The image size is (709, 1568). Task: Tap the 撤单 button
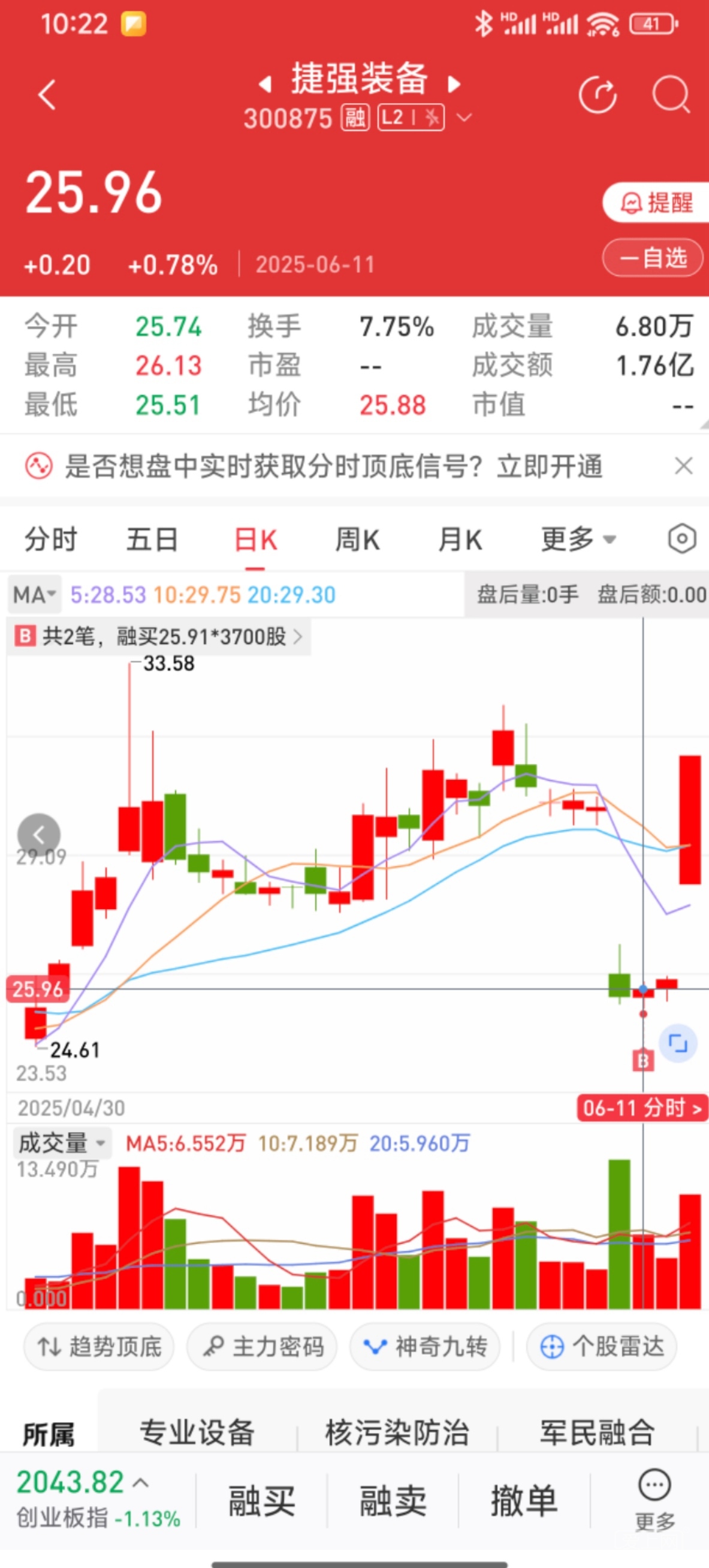(524, 1501)
